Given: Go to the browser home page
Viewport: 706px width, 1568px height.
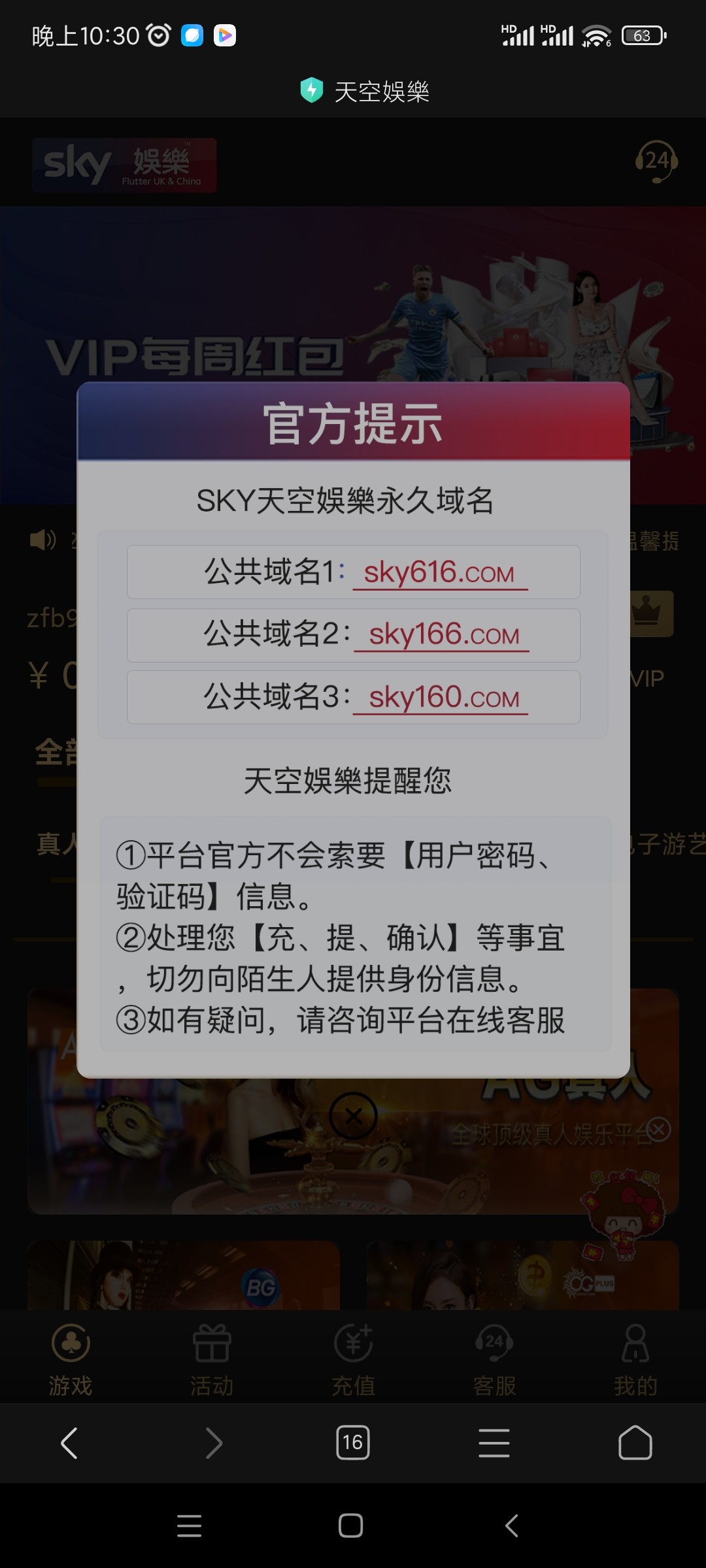Looking at the screenshot, I should pos(635,1443).
